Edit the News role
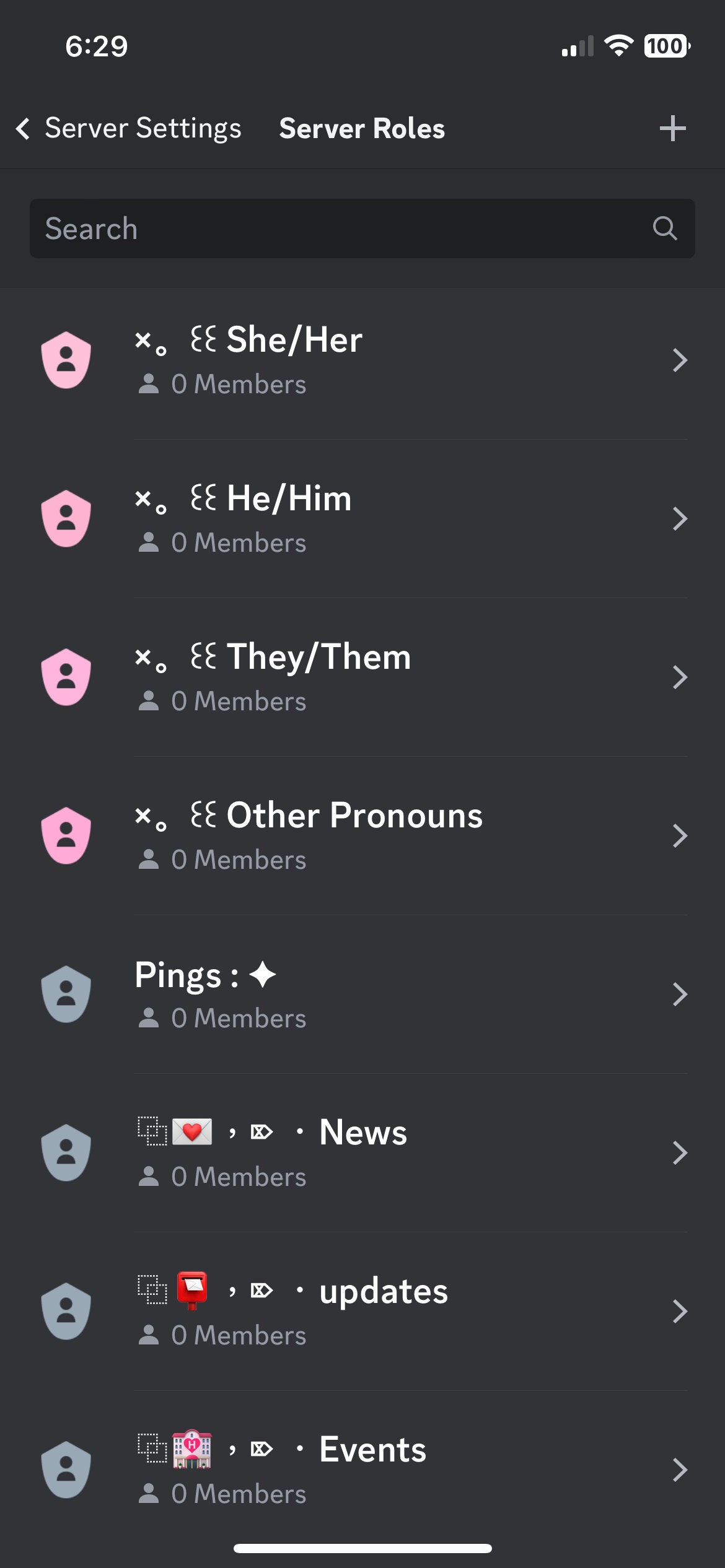The image size is (725, 1568). pos(362,1153)
